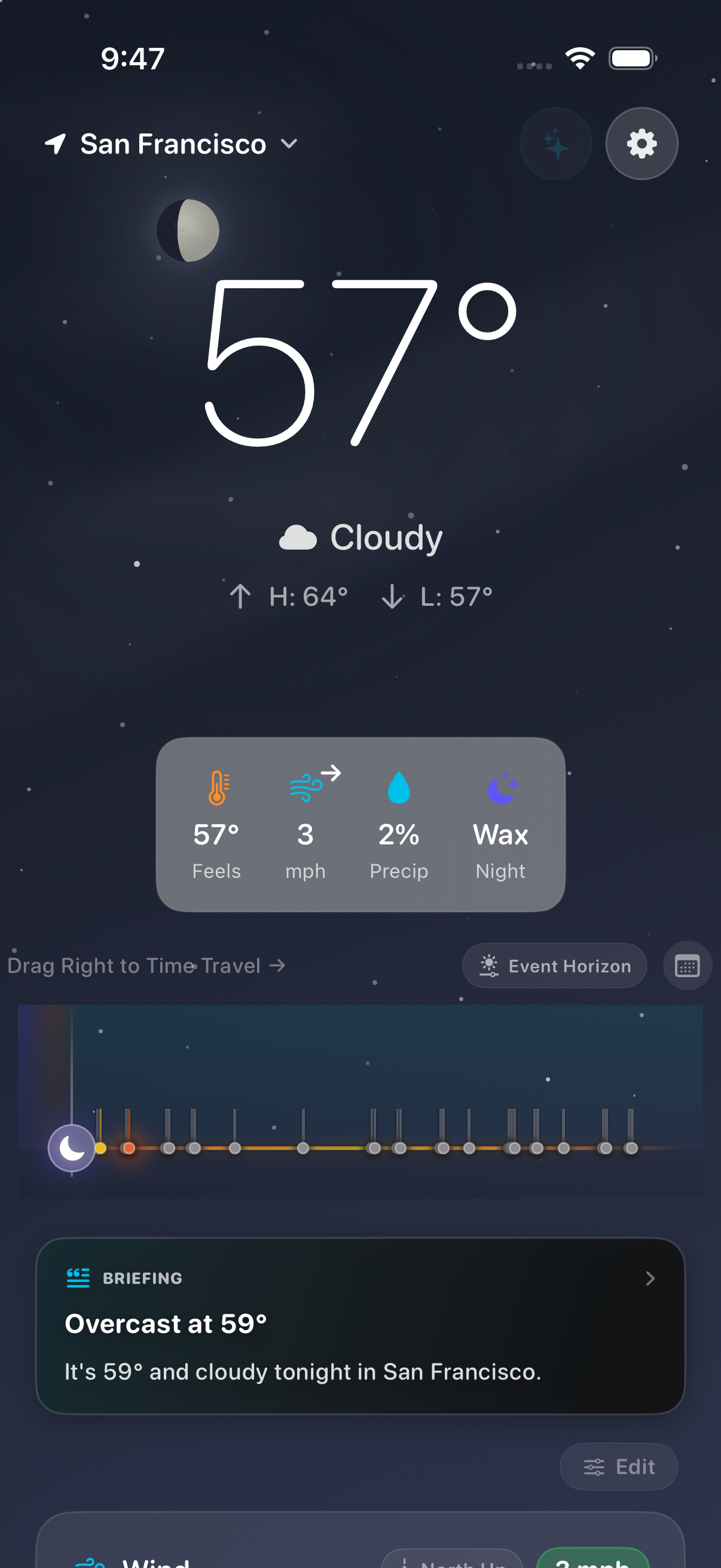721x1568 pixels.
Task: Tap the moon phase graphic above temperature
Action: 188,231
